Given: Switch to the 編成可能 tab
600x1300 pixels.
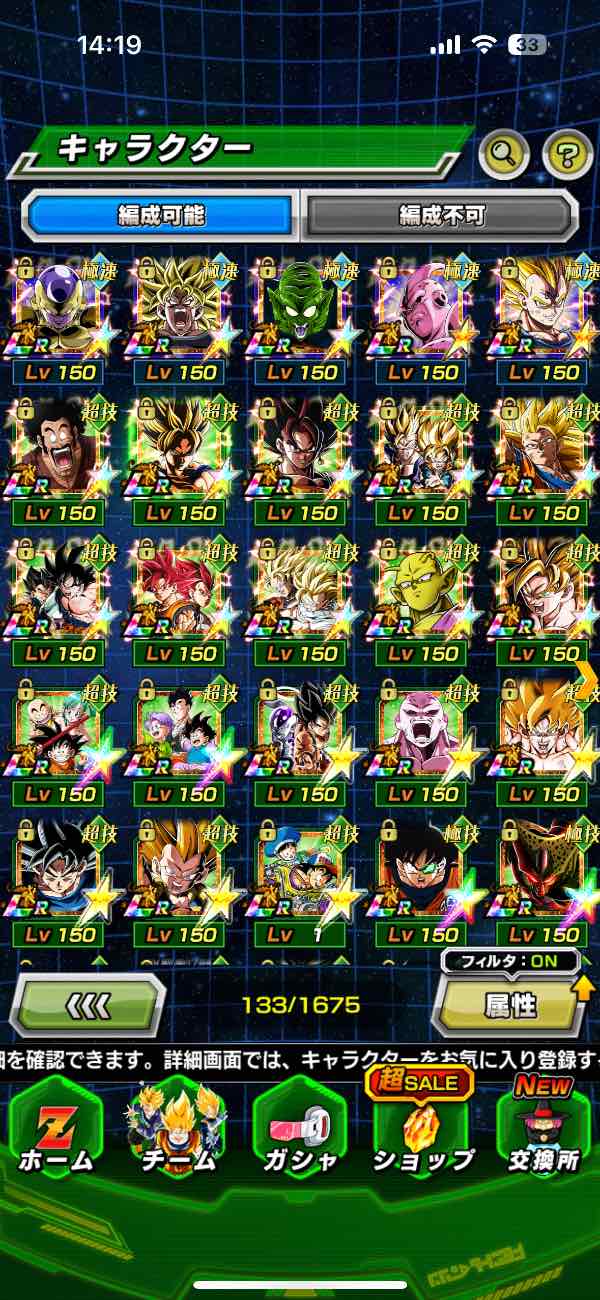Looking at the screenshot, I should point(162,215).
